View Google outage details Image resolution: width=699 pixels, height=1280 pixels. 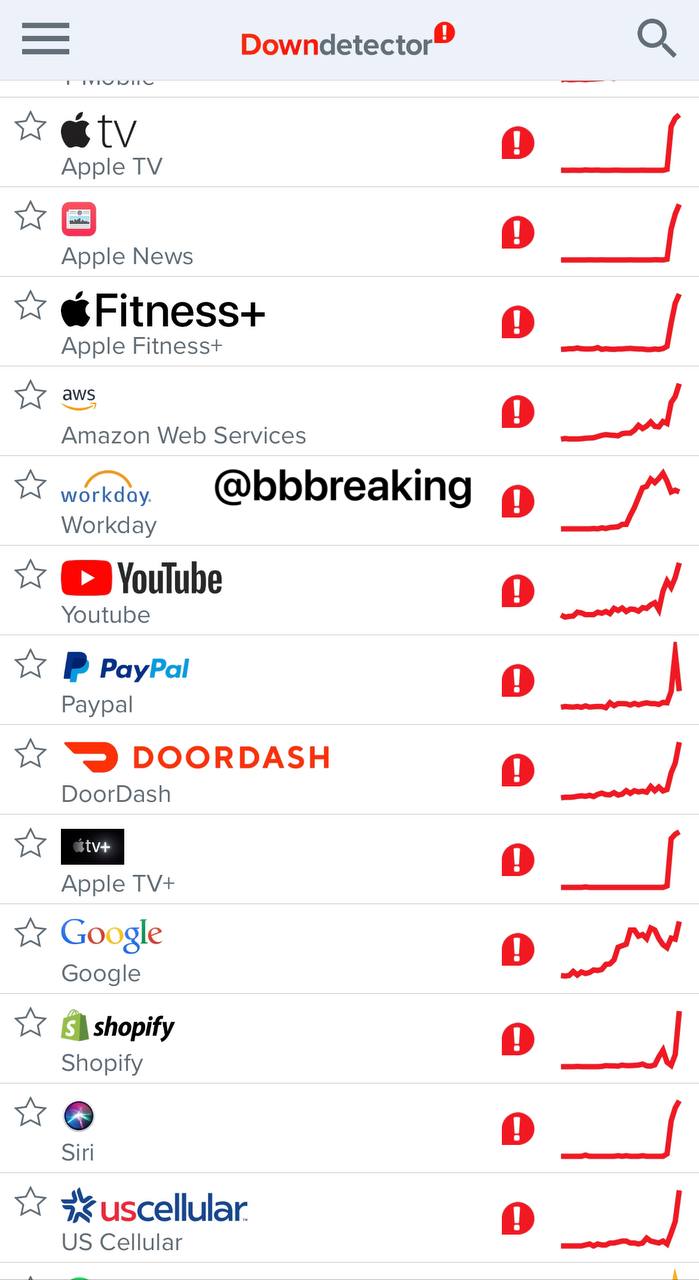point(300,950)
